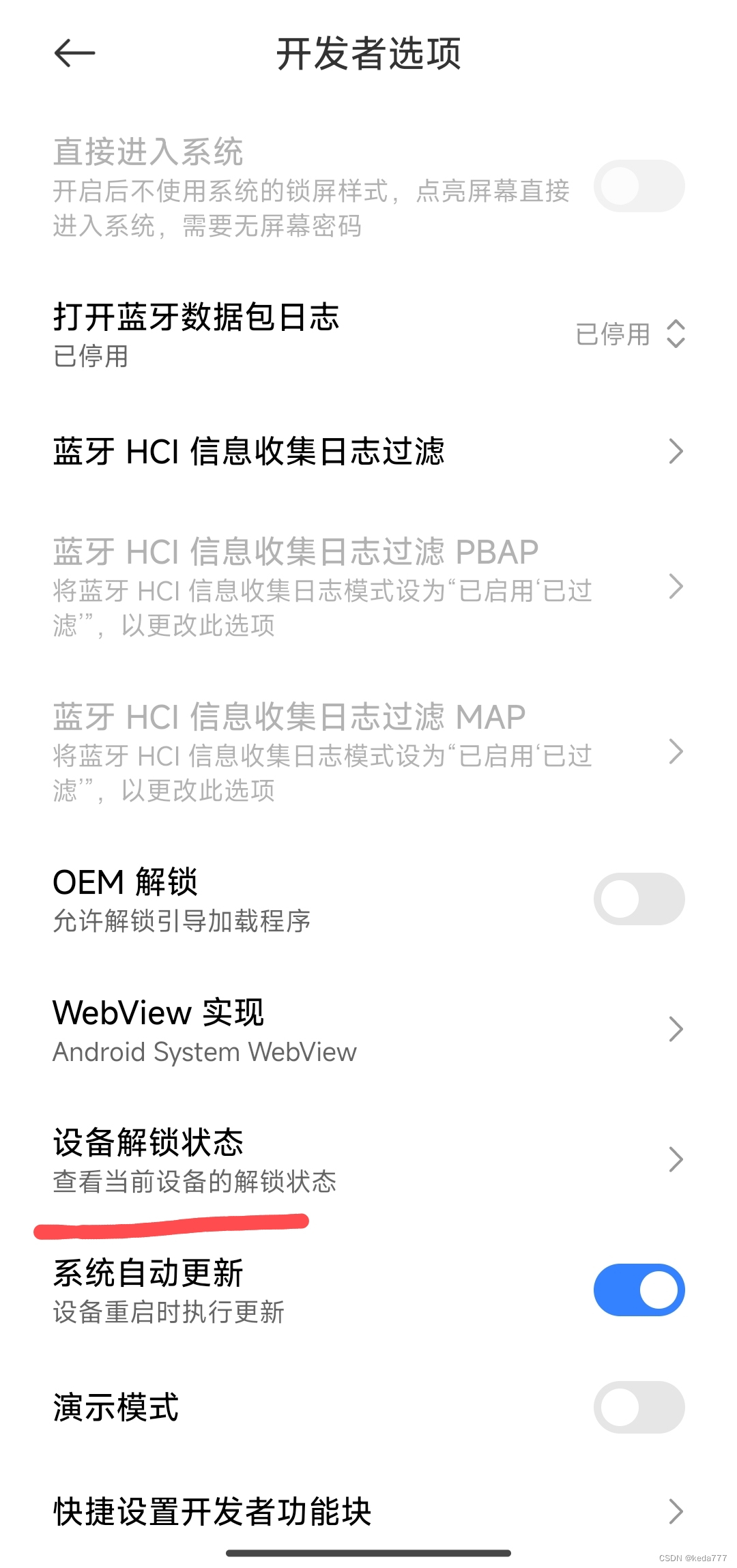Open WebView 实现 settings

coord(369,1030)
